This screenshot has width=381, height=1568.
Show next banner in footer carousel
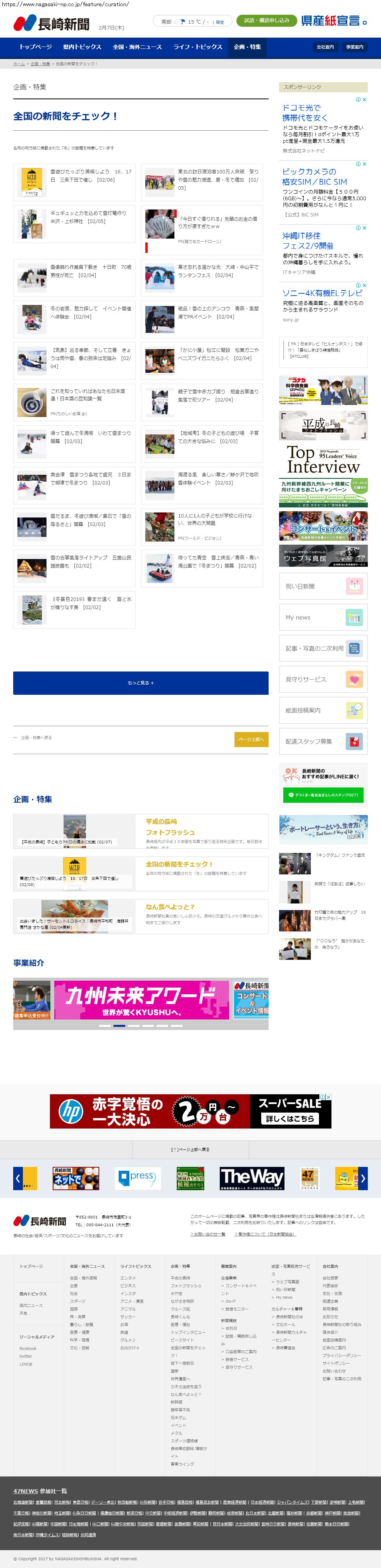point(363,1179)
